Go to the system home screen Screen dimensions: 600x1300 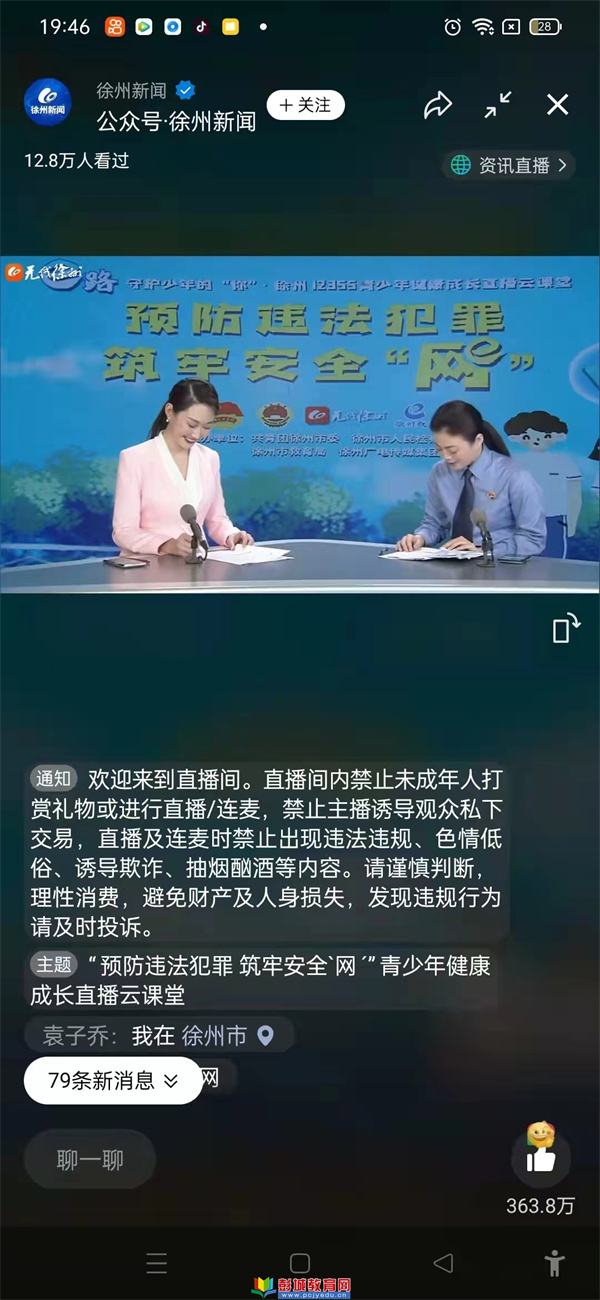tap(300, 1263)
